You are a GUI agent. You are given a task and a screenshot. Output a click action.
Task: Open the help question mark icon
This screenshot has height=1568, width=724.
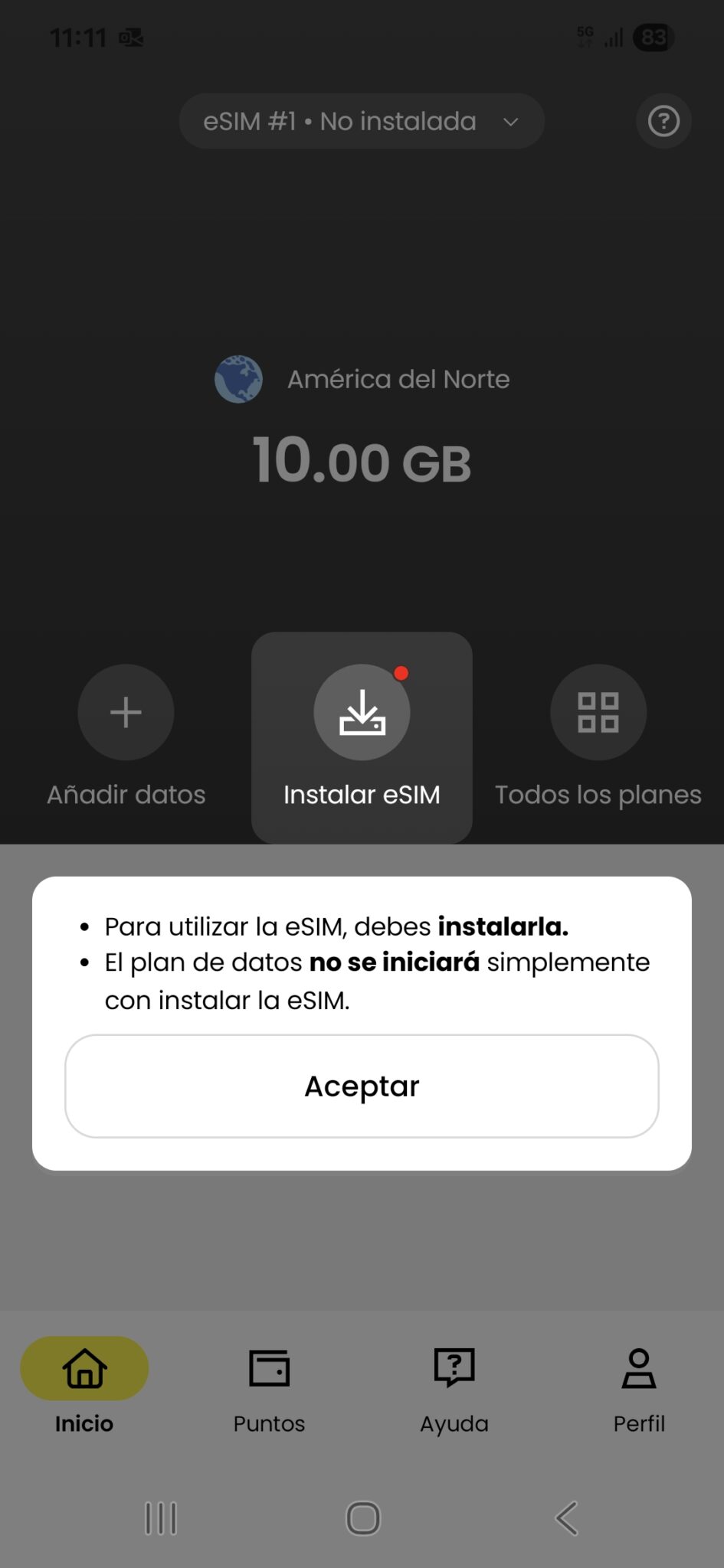click(663, 121)
